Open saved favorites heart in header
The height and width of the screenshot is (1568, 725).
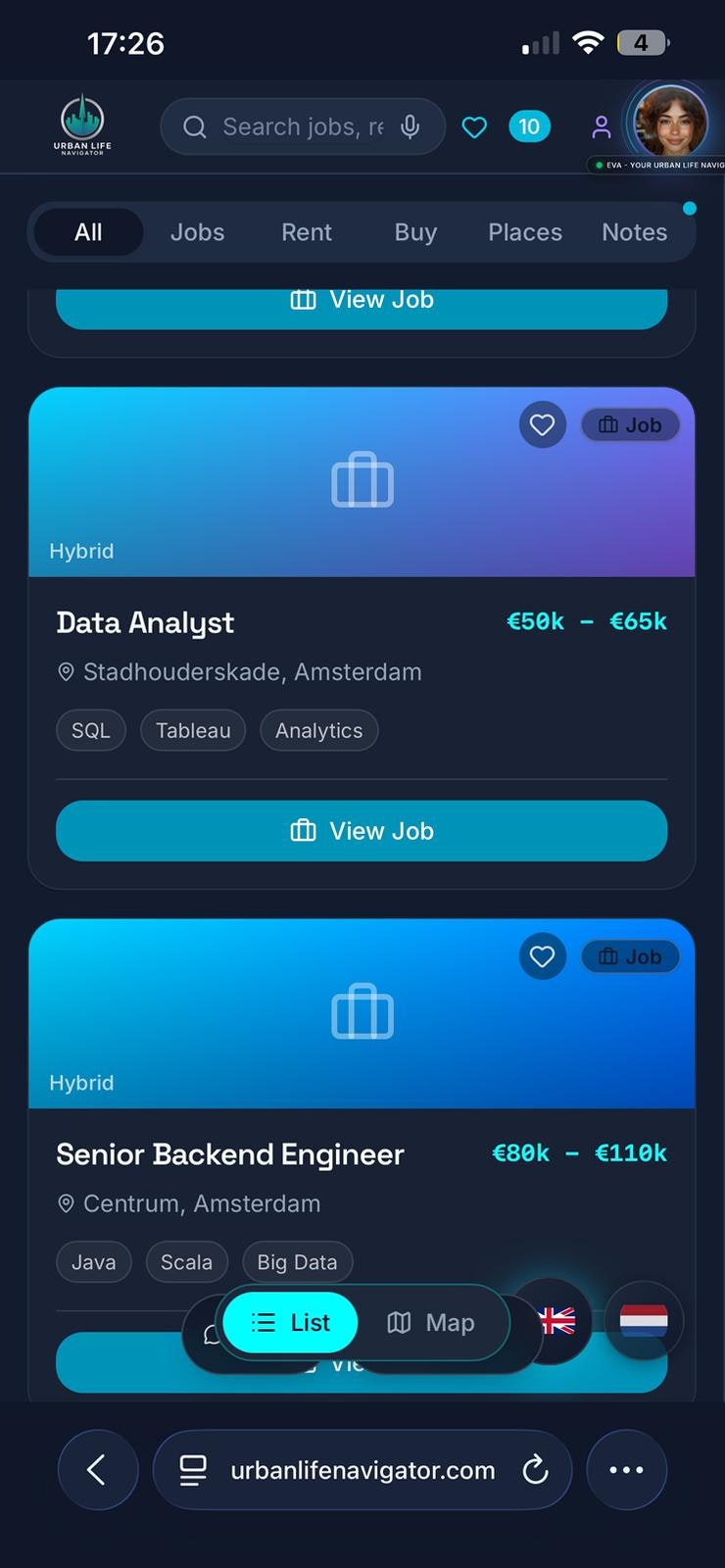[474, 127]
